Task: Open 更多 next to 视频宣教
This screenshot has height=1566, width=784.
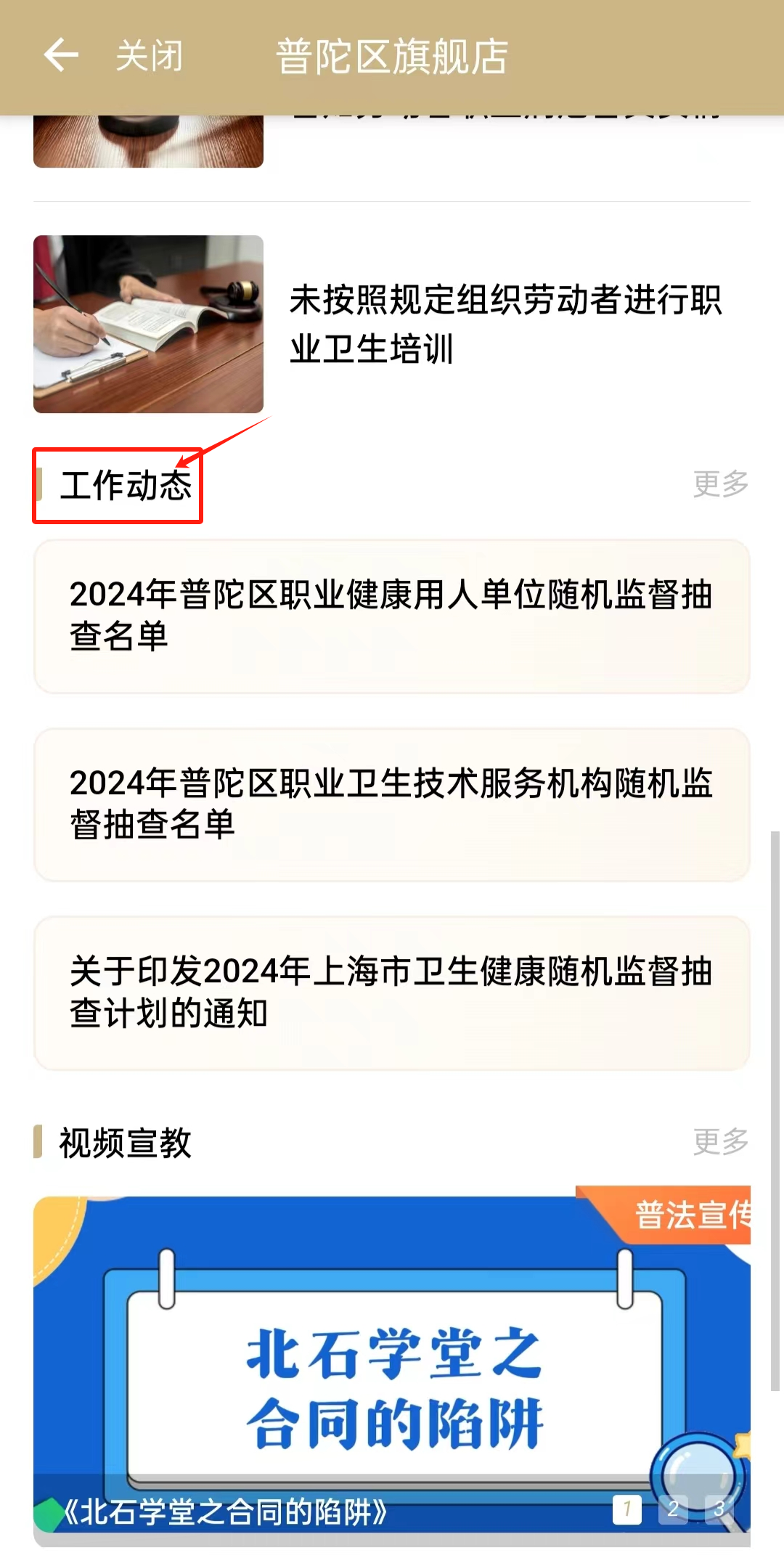Action: (720, 1141)
